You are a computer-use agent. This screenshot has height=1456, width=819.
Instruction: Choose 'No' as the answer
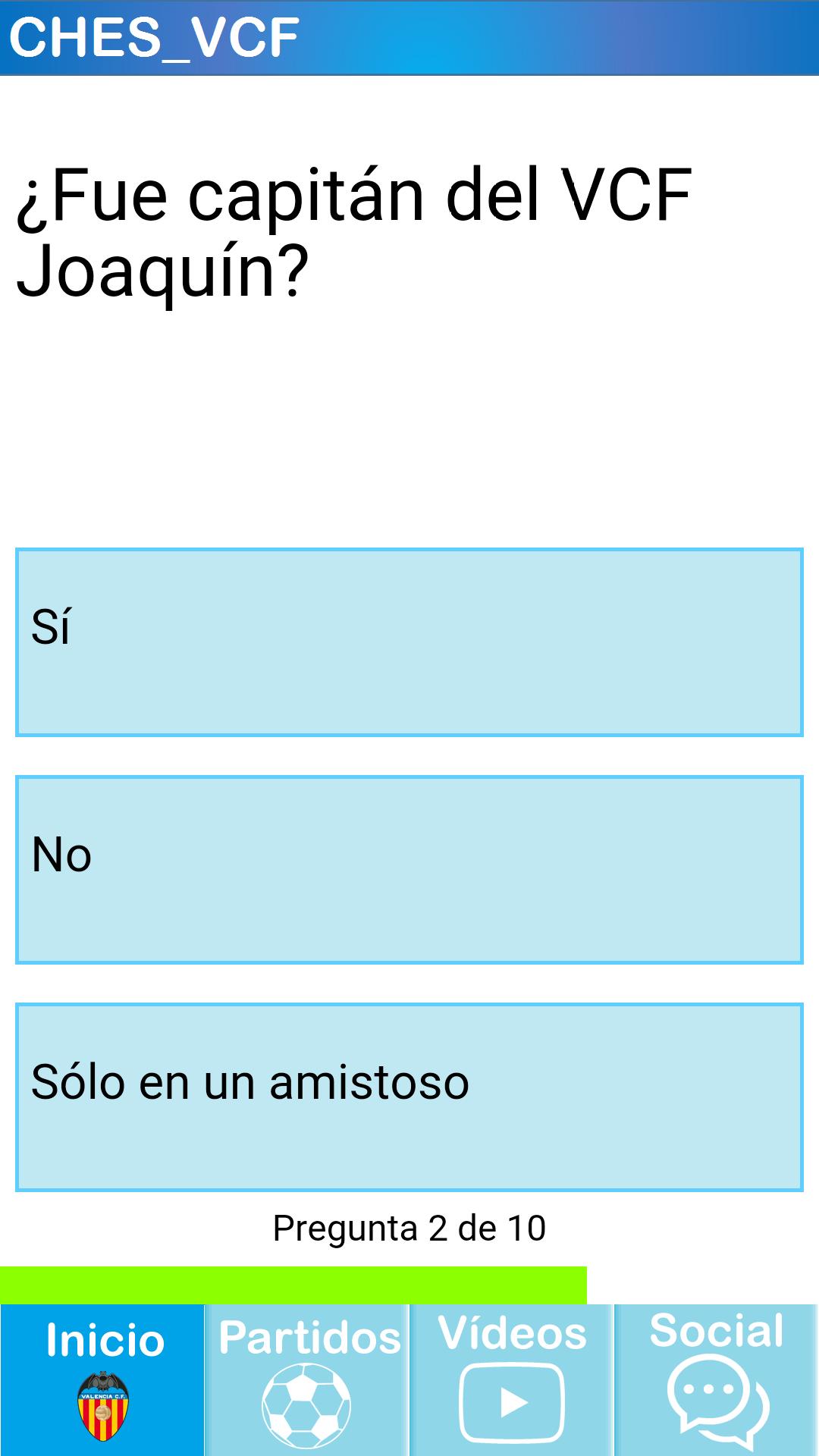tap(409, 869)
